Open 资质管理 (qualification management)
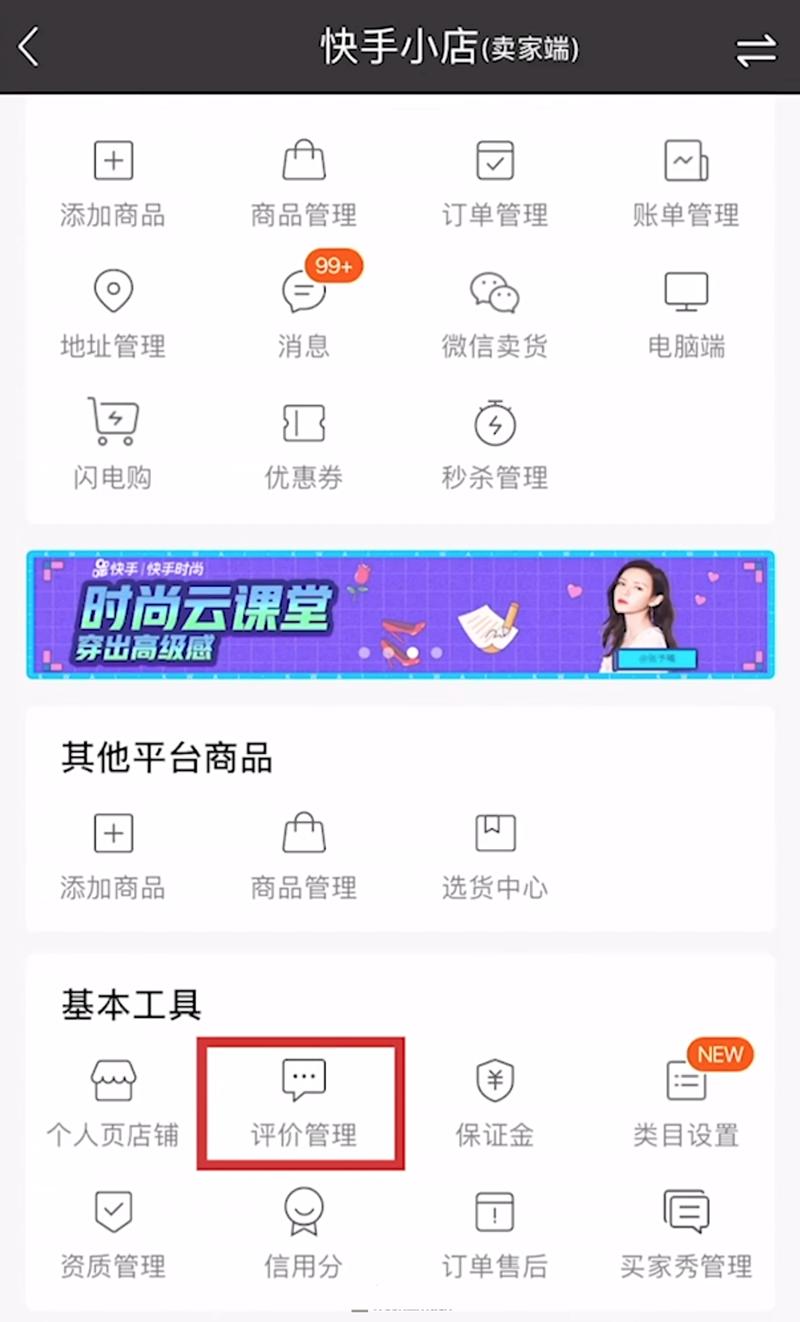This screenshot has height=1322, width=800. (113, 1234)
